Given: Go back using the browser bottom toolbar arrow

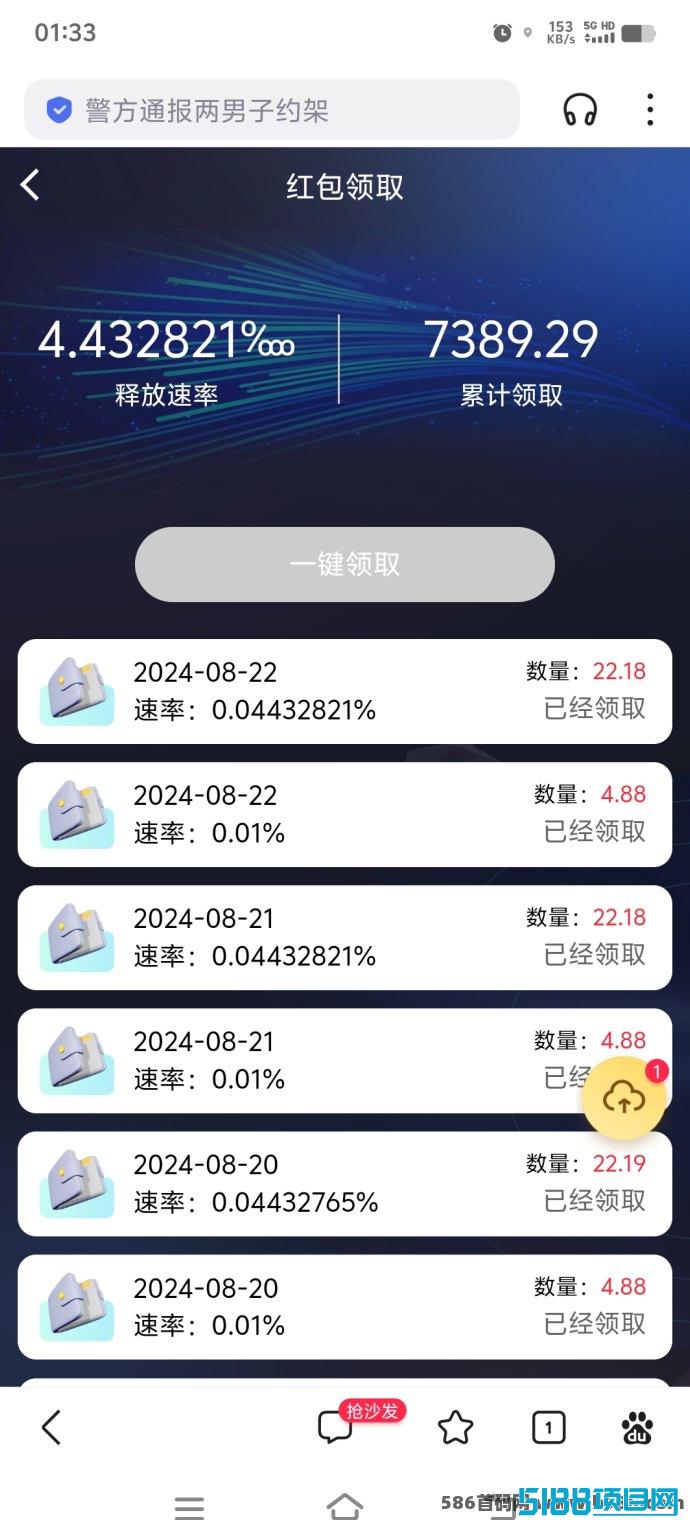Looking at the screenshot, I should (x=51, y=1427).
